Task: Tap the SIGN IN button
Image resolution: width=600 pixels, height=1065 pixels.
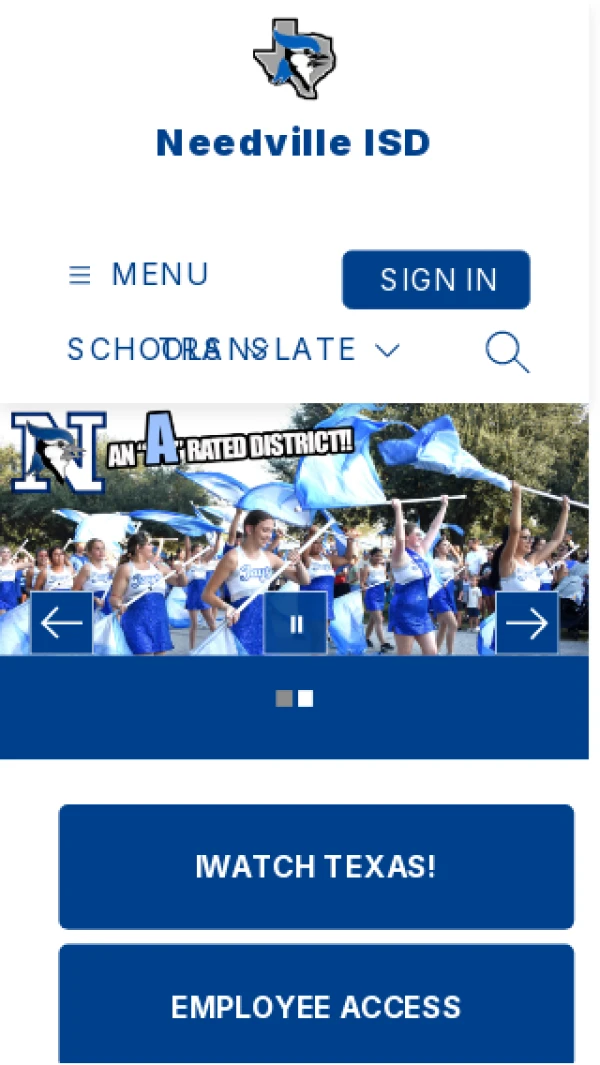Action: pyautogui.click(x=436, y=280)
